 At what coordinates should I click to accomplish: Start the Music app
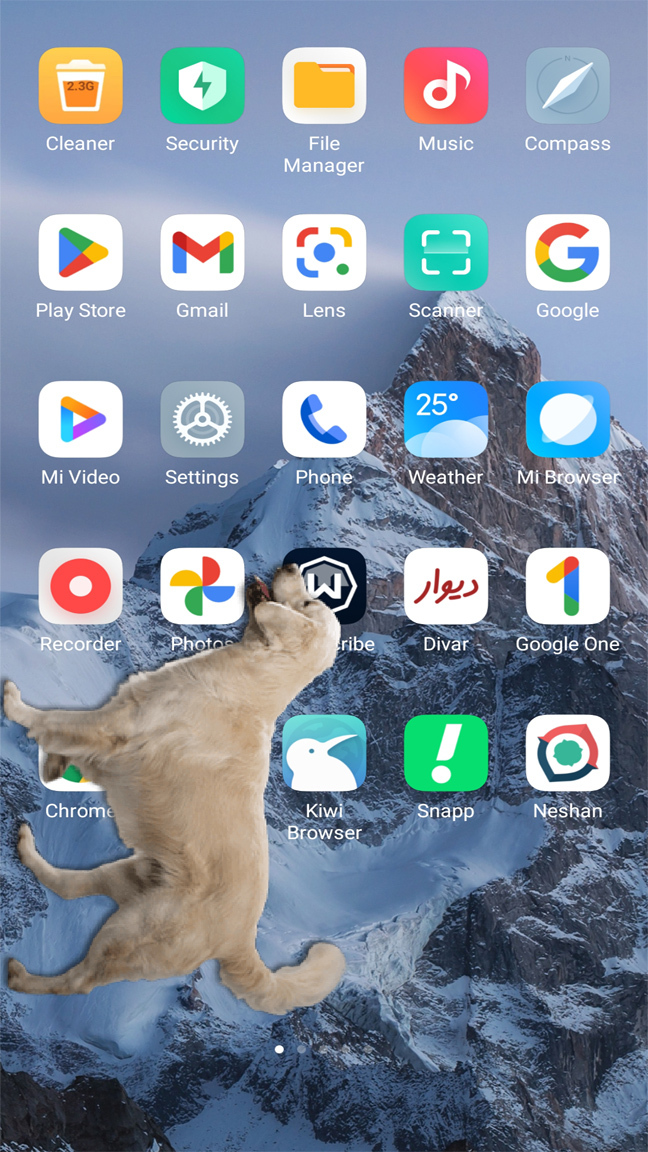click(446, 86)
